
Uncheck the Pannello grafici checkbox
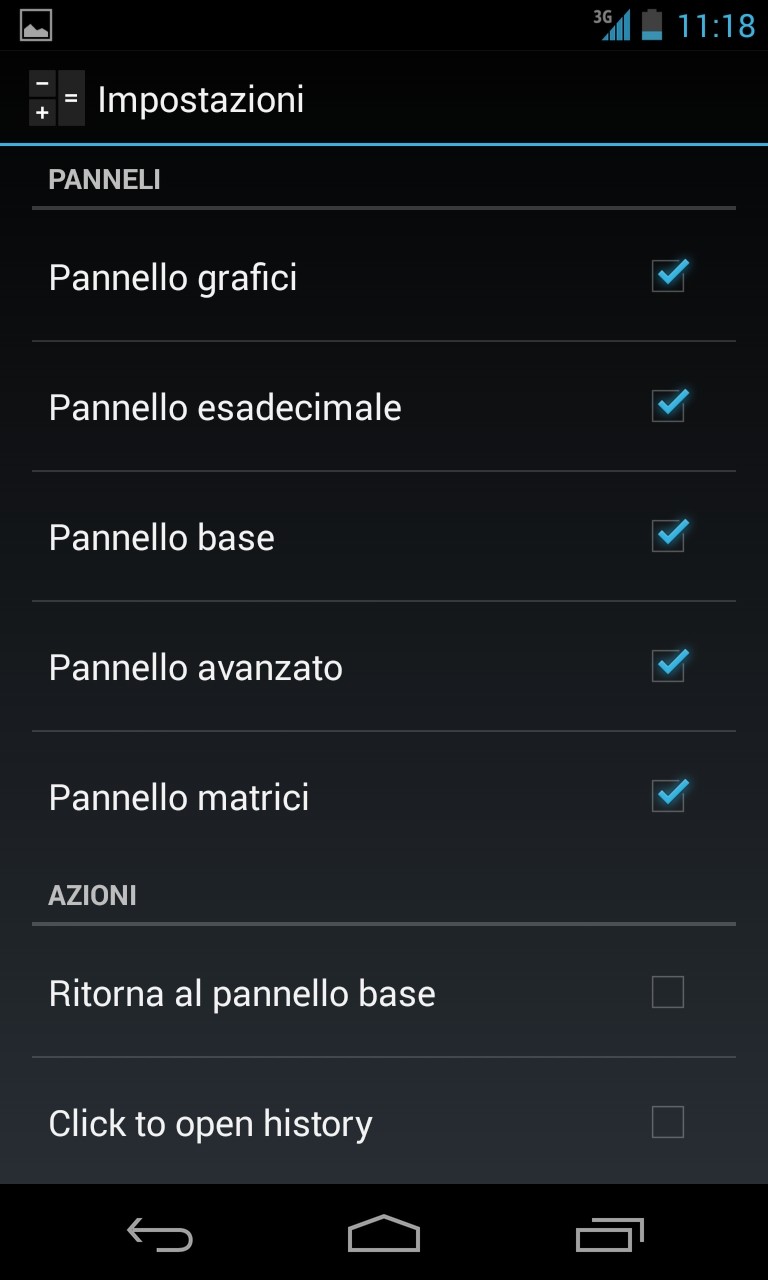point(668,276)
